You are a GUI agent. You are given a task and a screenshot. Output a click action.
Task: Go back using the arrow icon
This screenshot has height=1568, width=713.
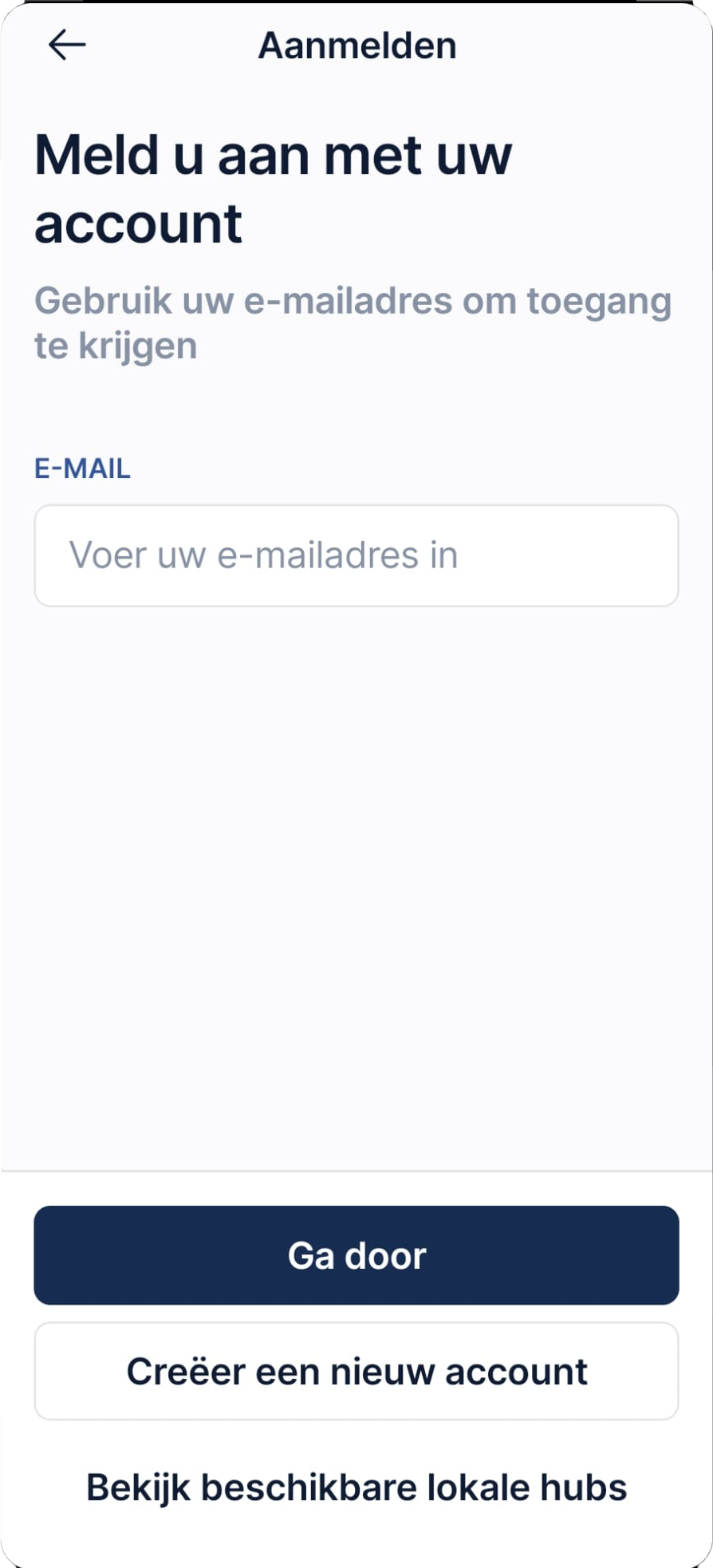(67, 45)
